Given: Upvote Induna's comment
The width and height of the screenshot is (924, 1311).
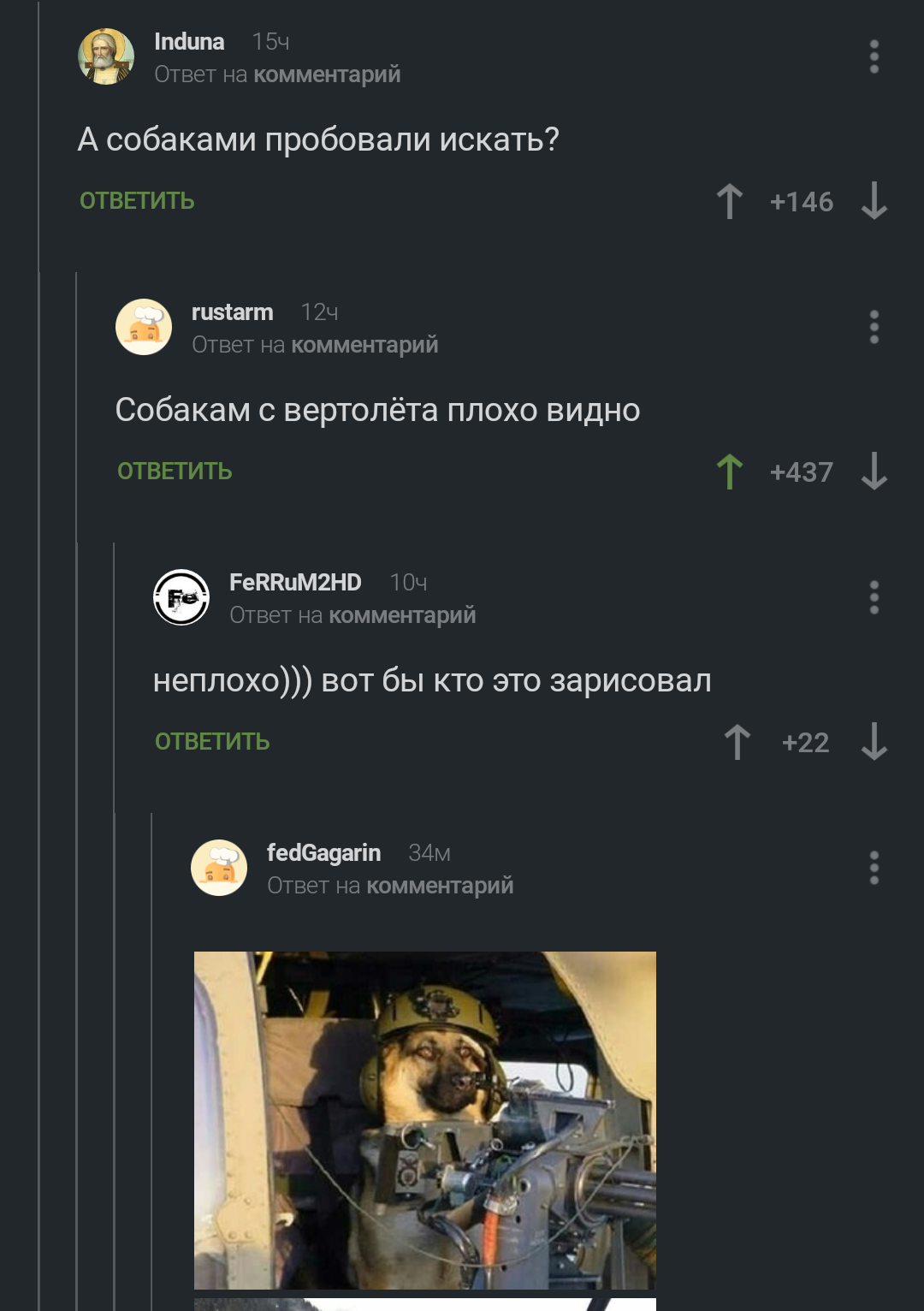Looking at the screenshot, I should tap(729, 202).
